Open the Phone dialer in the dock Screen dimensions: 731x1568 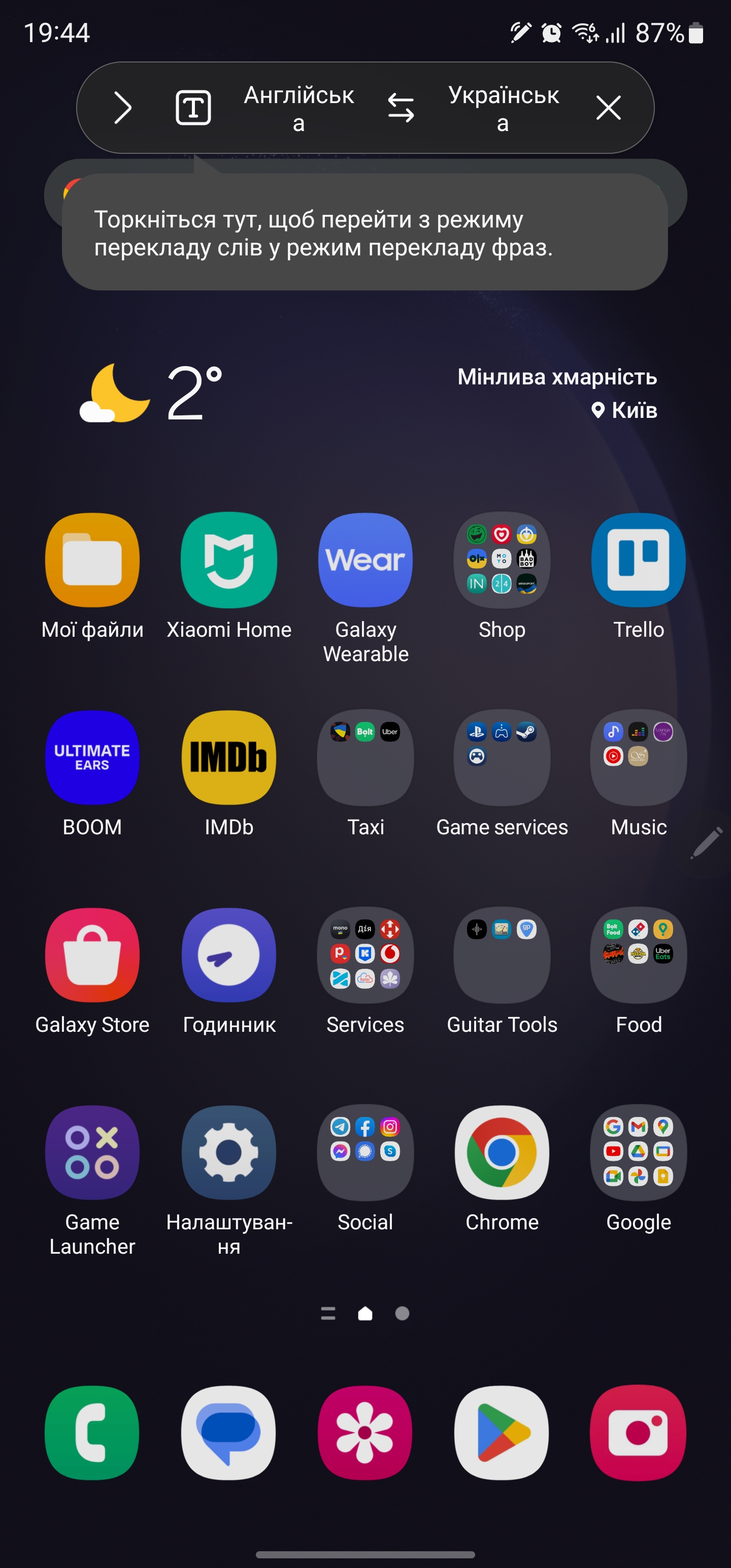click(92, 1433)
